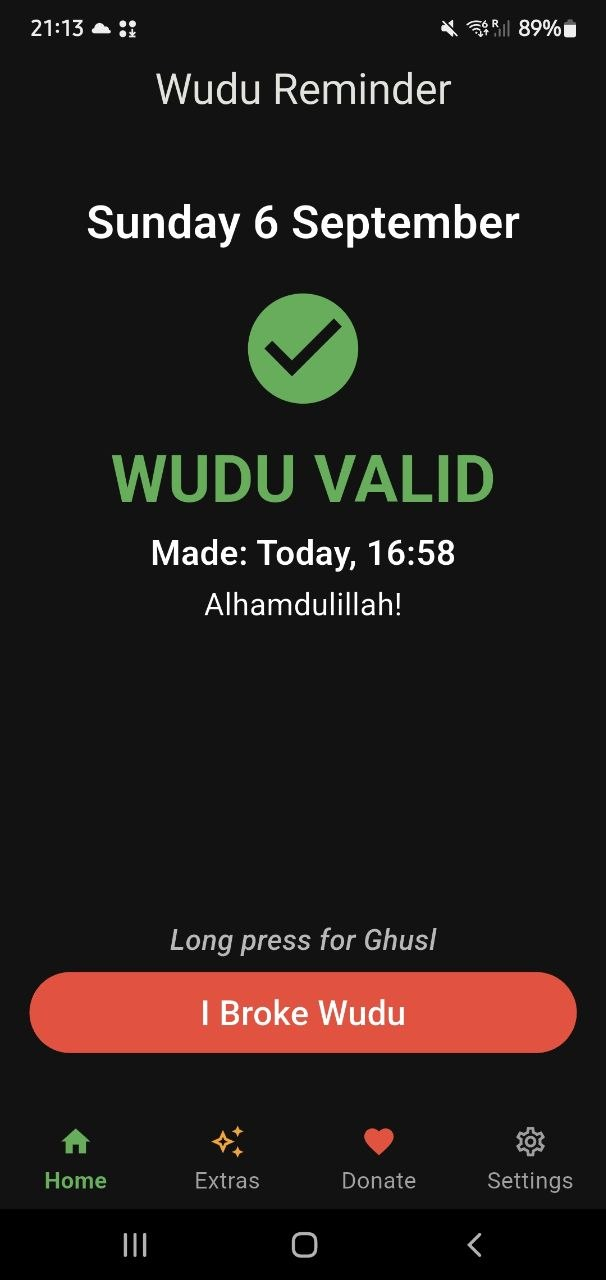Tap the I Broke Wudu button
The image size is (606, 1280).
click(x=303, y=1012)
